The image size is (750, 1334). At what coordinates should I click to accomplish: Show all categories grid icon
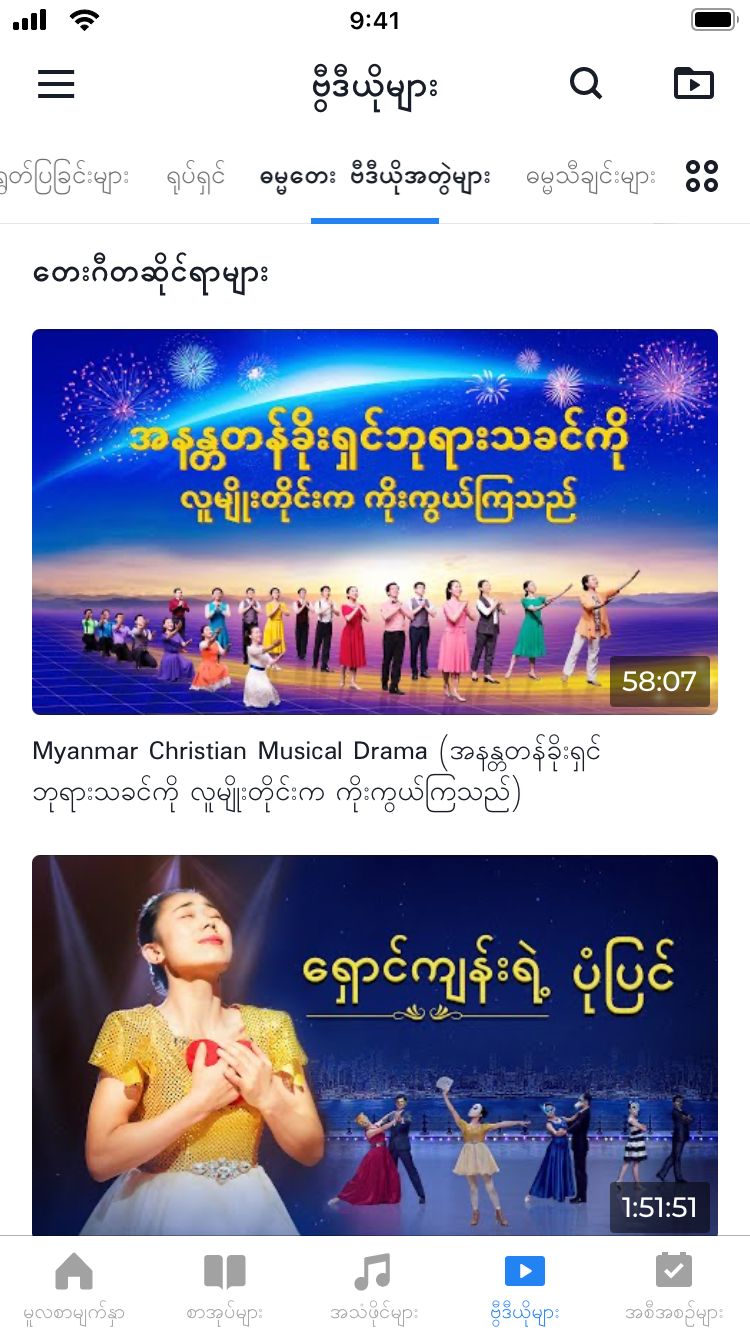click(702, 176)
